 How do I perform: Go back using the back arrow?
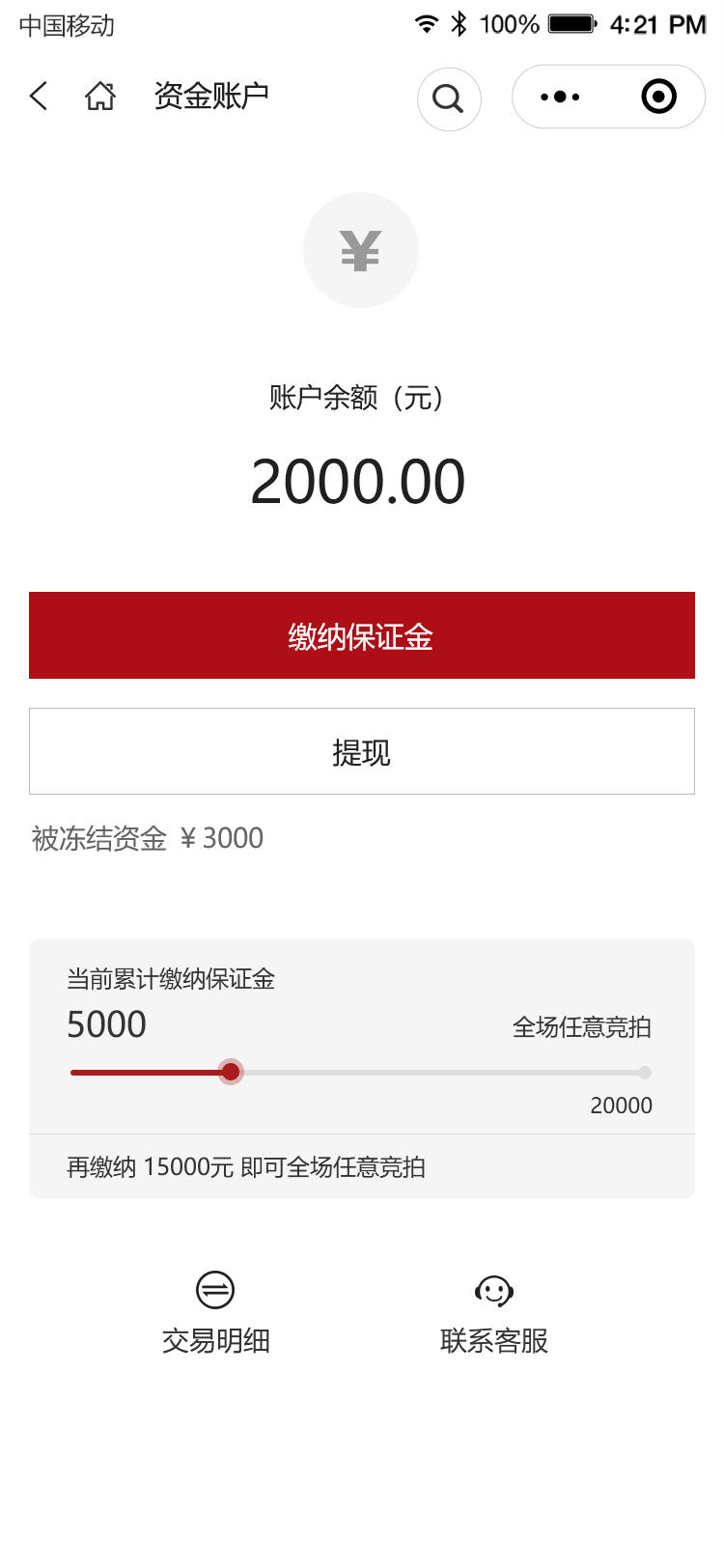(x=39, y=97)
